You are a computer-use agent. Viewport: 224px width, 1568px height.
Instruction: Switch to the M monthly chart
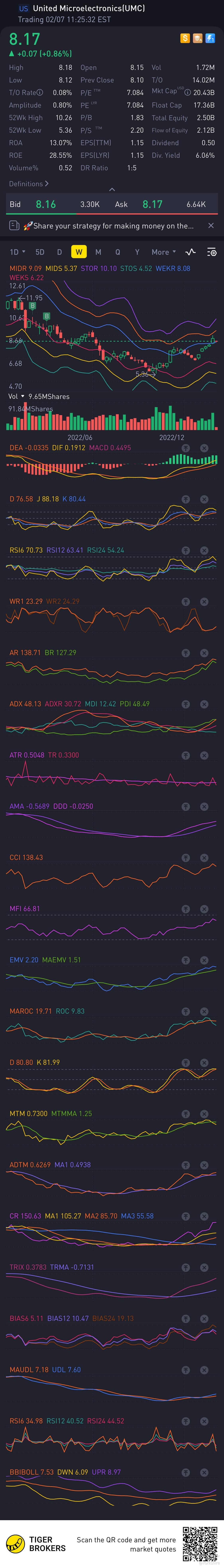click(98, 252)
